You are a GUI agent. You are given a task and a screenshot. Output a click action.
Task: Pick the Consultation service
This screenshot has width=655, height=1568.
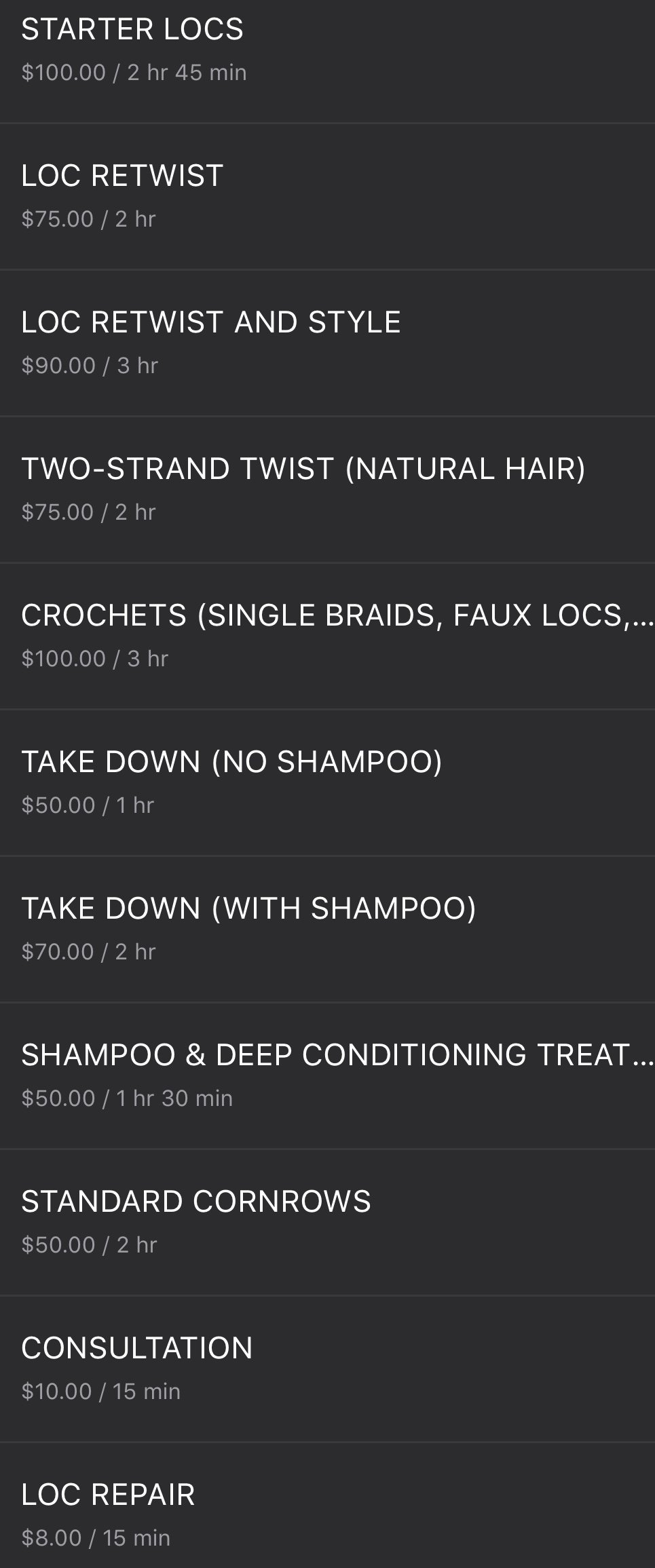pos(327,1369)
